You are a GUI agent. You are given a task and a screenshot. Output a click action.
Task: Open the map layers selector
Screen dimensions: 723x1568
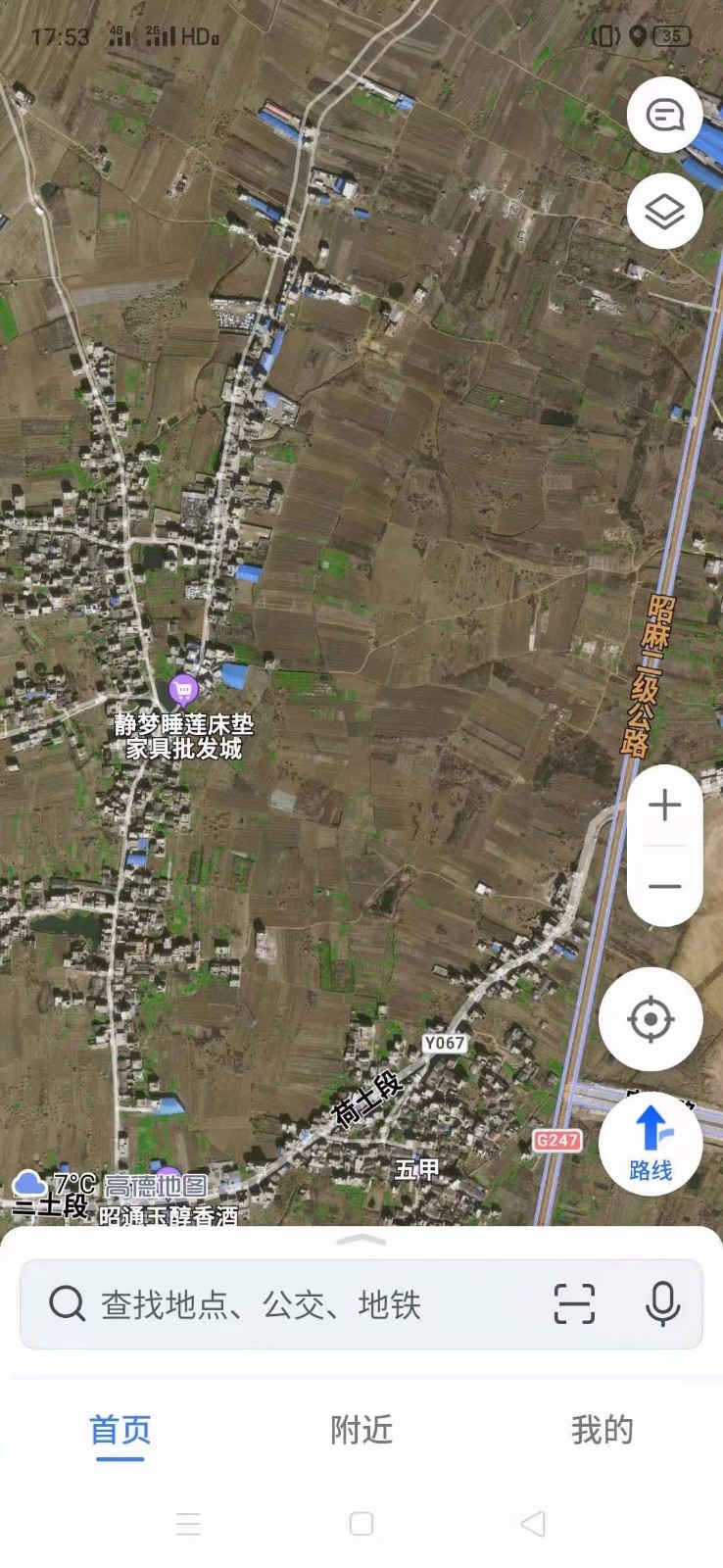coord(665,212)
